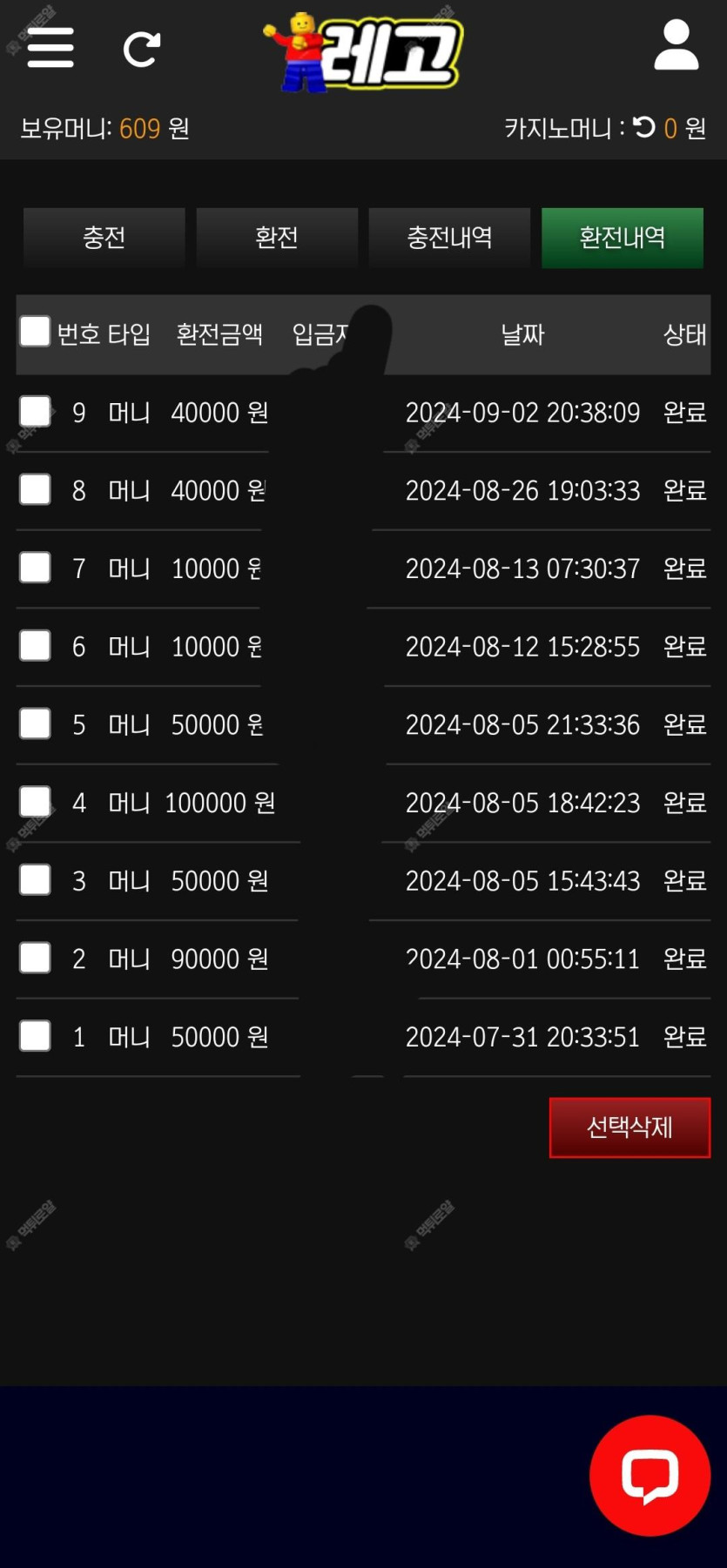Tap the refresh icon in header

(142, 49)
